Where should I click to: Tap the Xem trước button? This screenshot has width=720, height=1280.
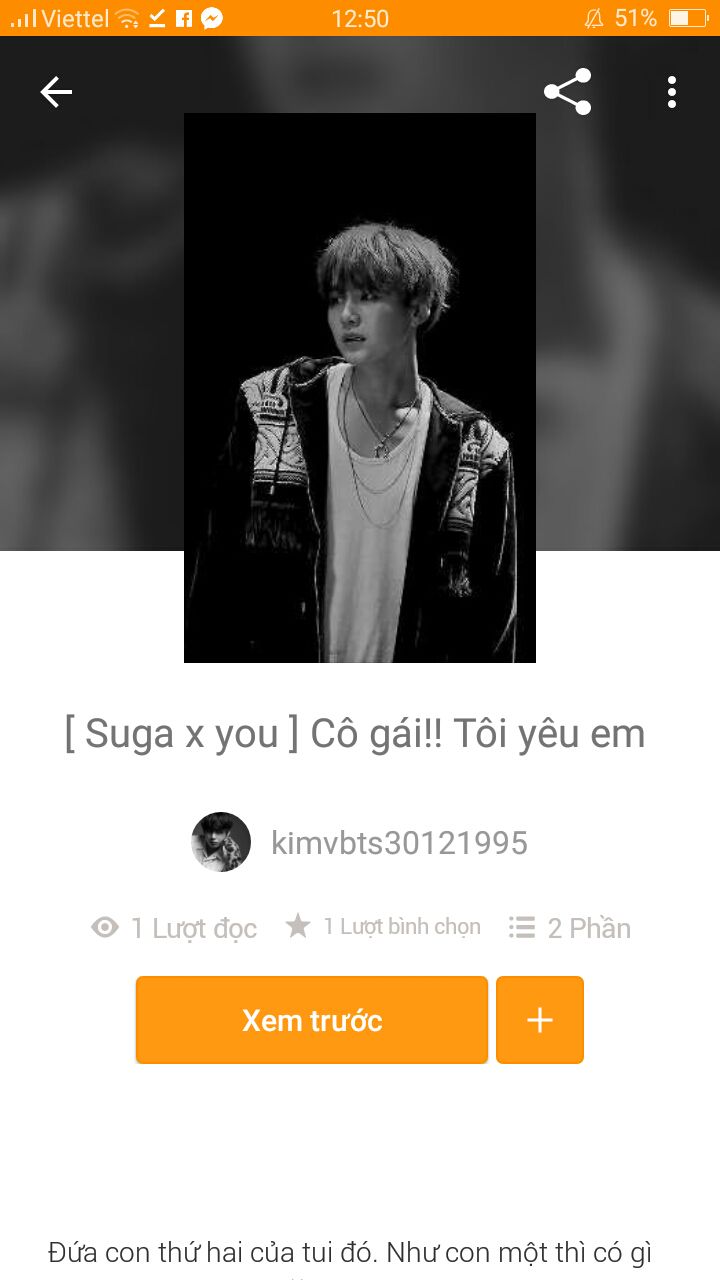tap(312, 1020)
